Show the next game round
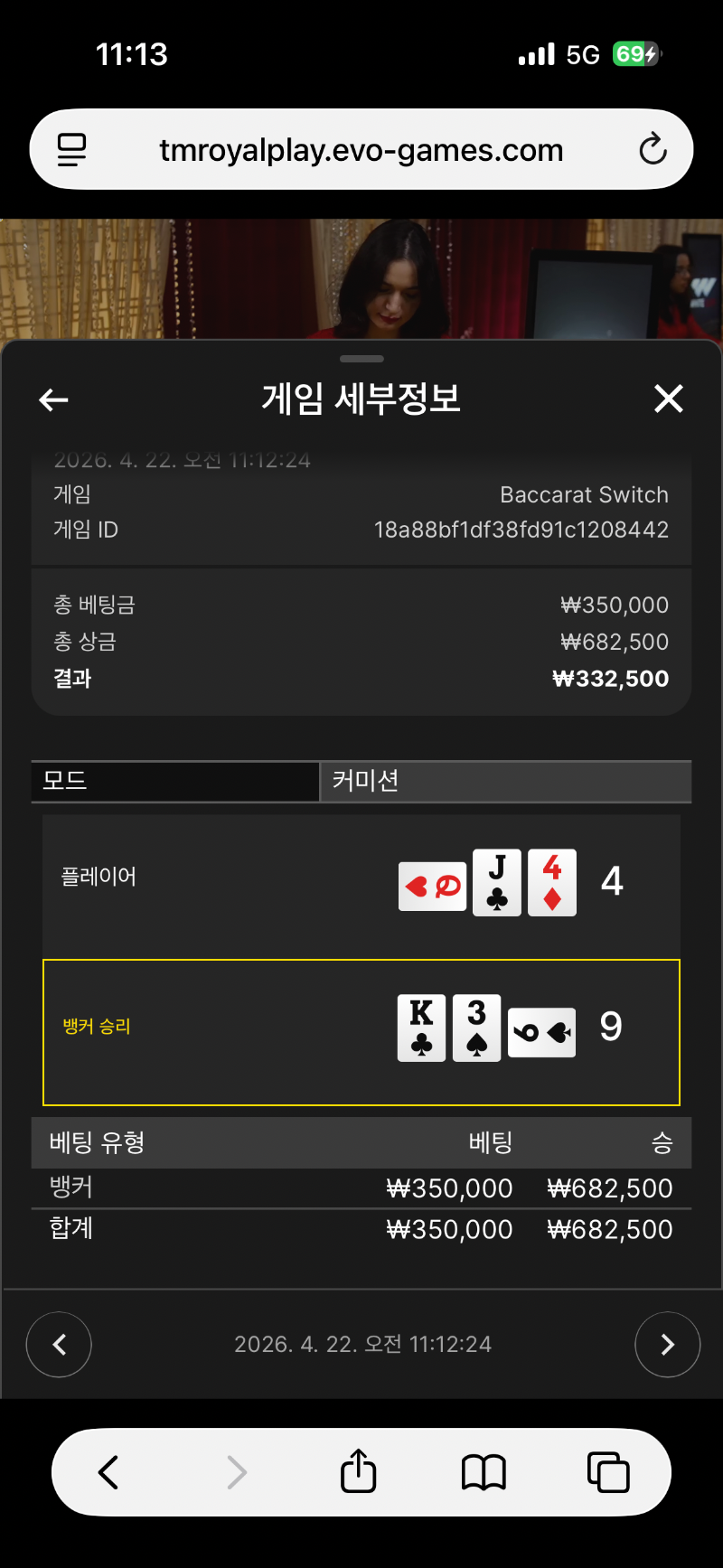The height and width of the screenshot is (1568, 723). (667, 1345)
